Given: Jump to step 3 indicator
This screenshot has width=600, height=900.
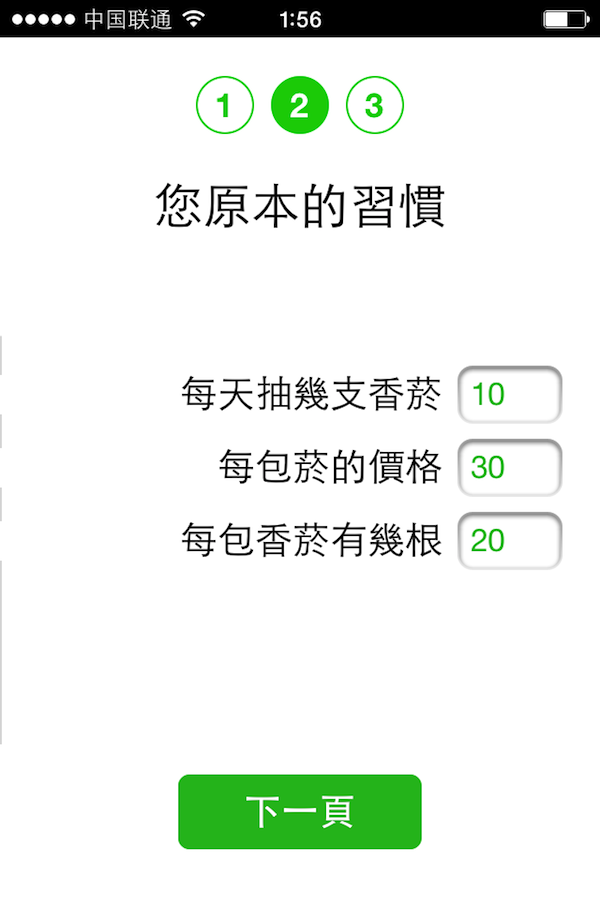Looking at the screenshot, I should [x=374, y=105].
